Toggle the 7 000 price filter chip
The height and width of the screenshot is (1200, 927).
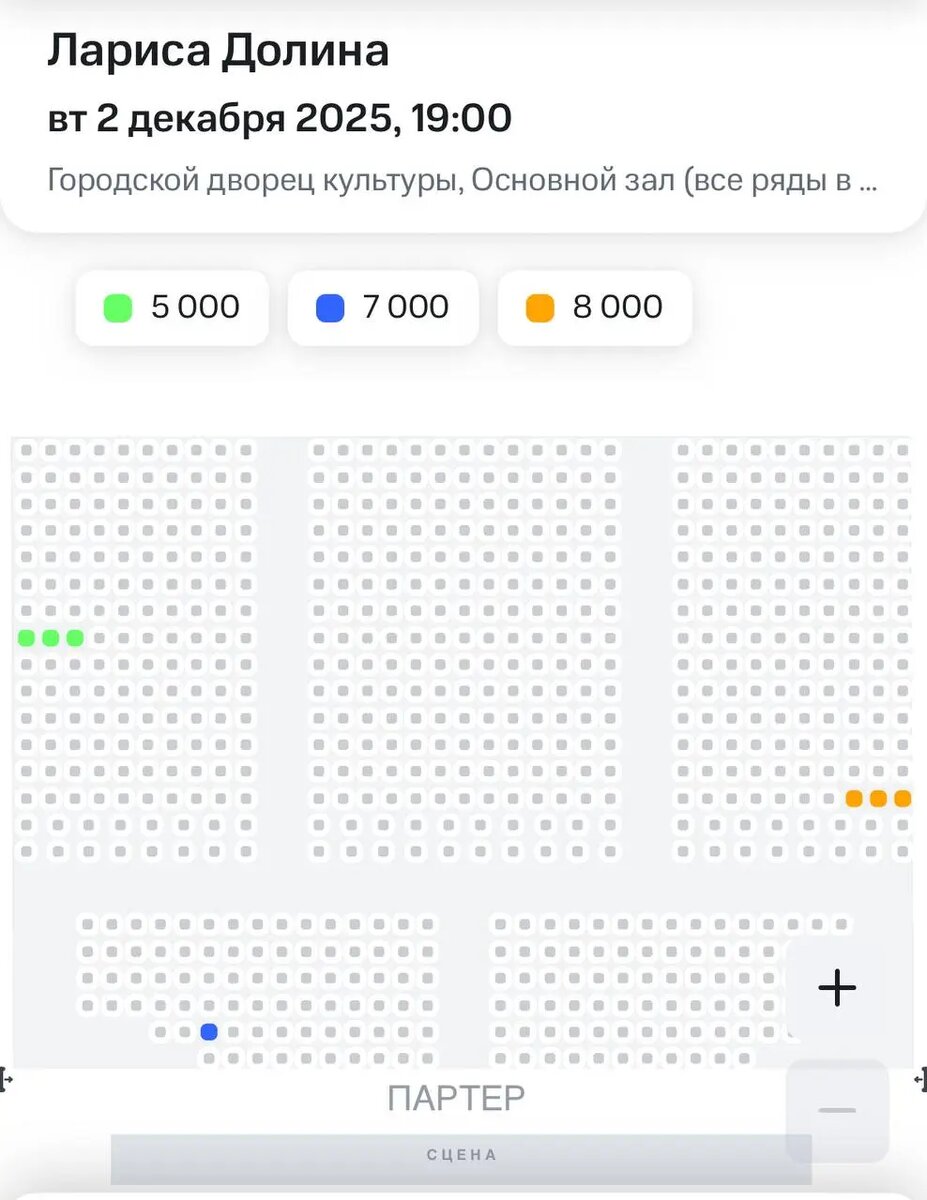383,308
